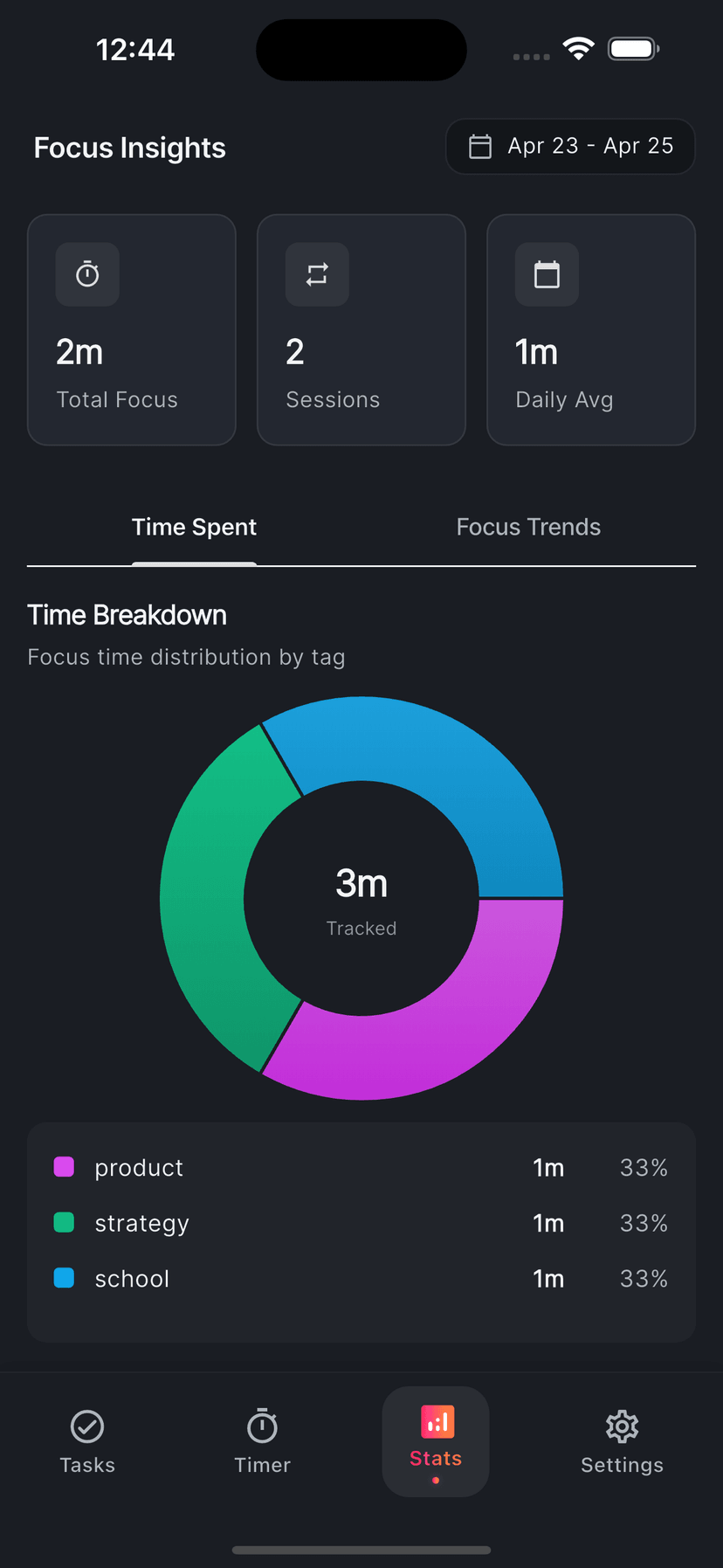Select the Time Spent tab

194,527
